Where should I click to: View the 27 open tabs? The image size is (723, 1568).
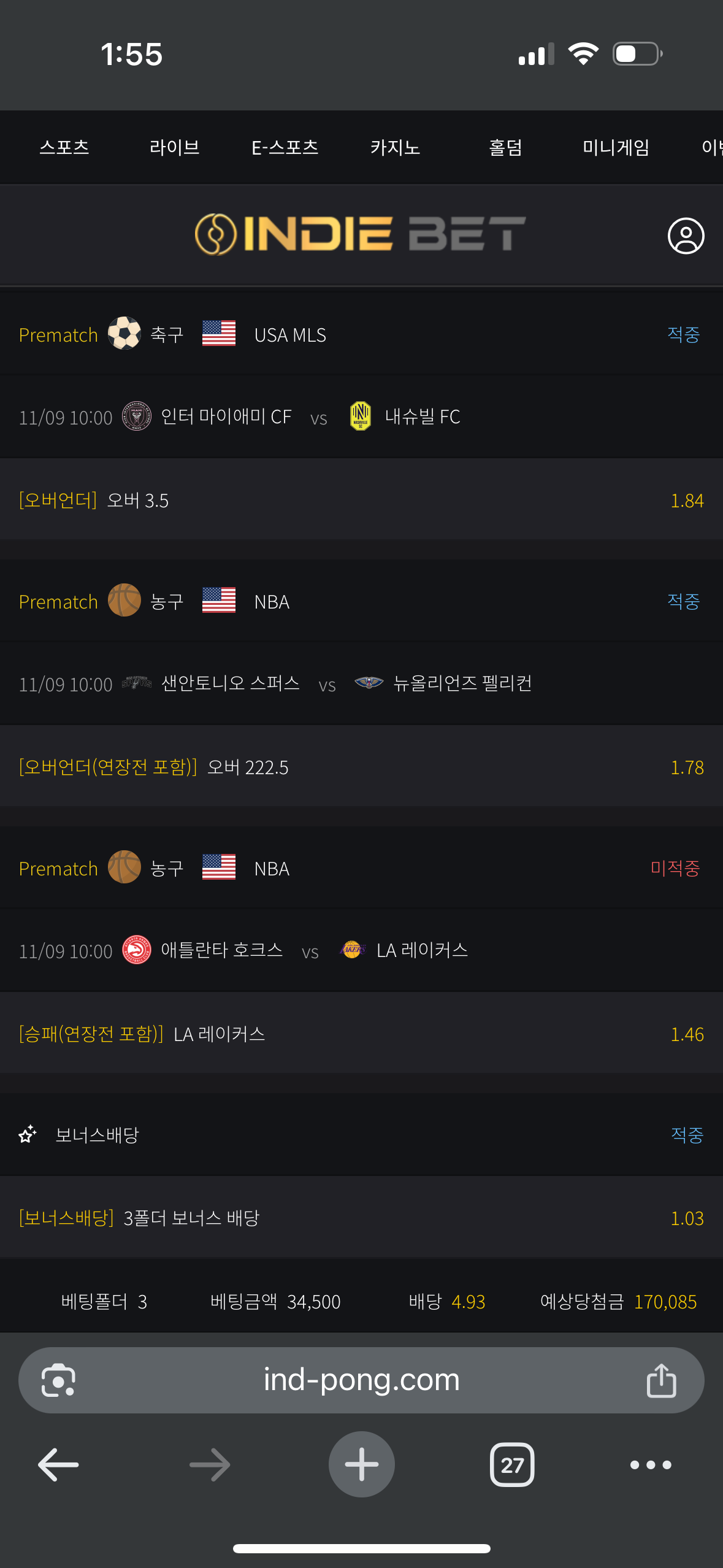tap(512, 1465)
